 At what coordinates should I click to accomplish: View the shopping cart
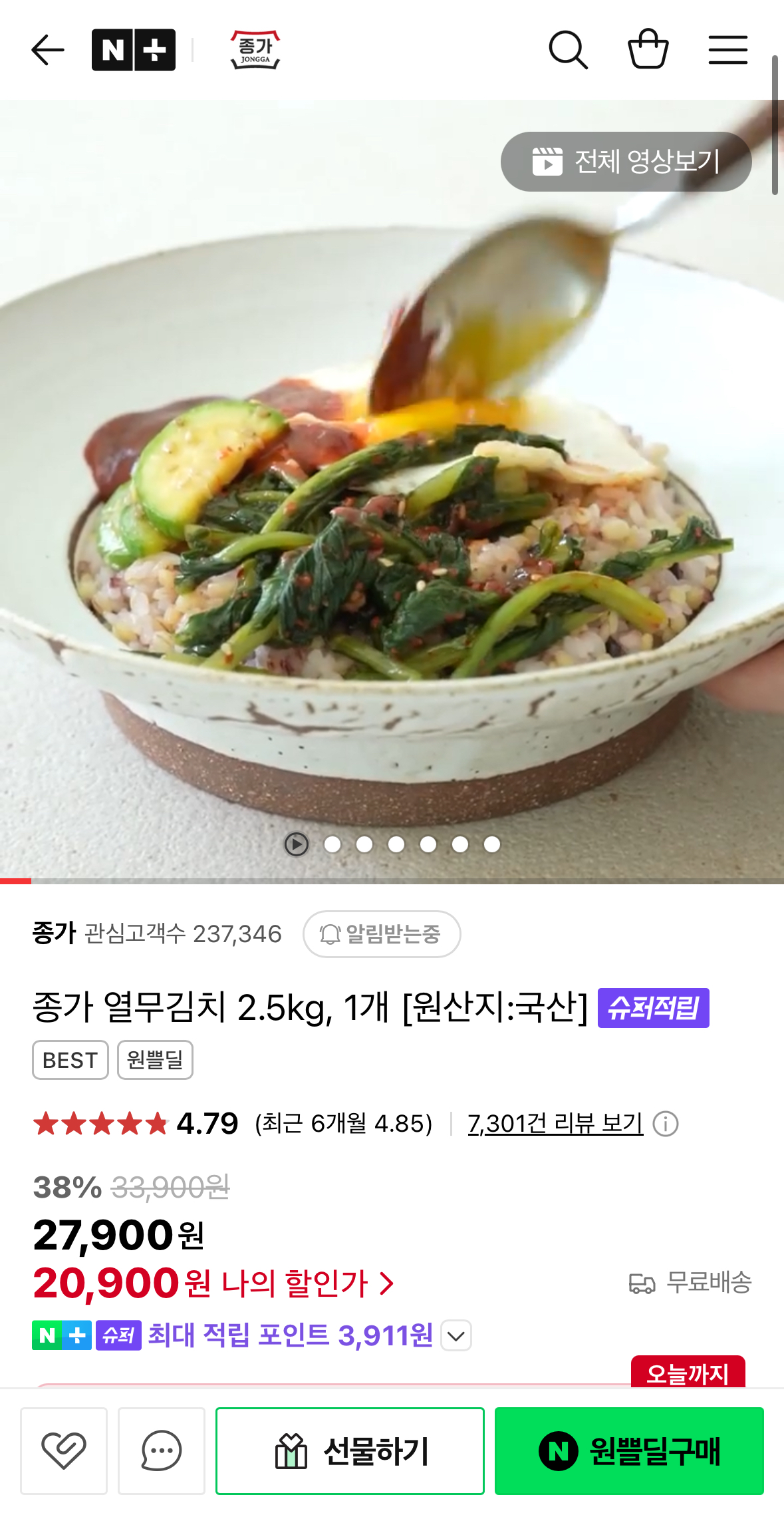(648, 49)
